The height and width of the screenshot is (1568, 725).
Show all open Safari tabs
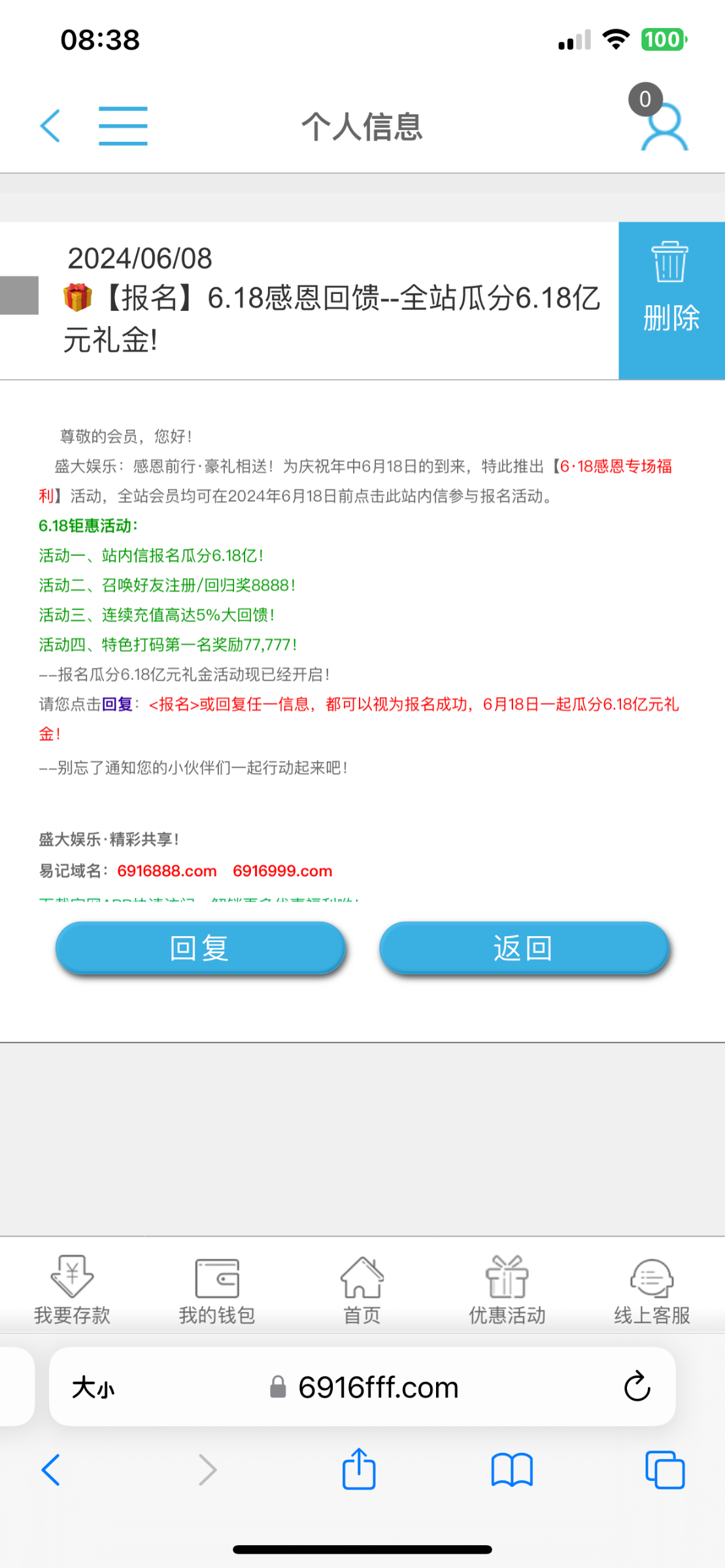coord(664,1470)
